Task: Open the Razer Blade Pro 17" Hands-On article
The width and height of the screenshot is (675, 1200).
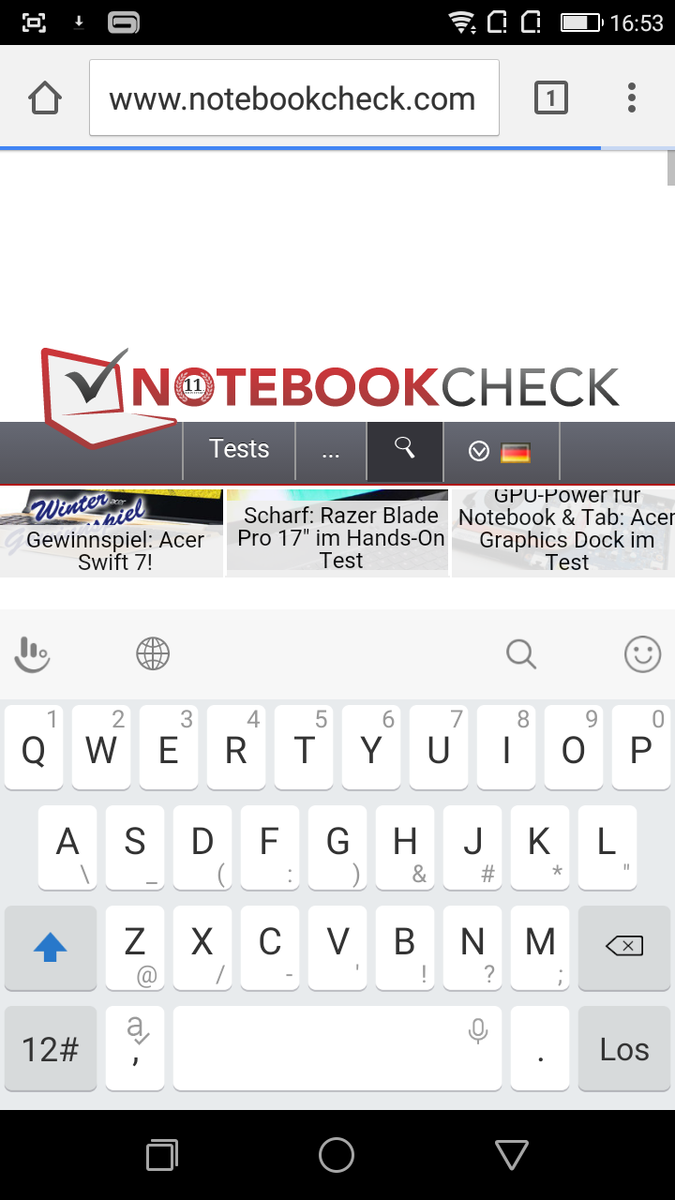Action: 339,535
